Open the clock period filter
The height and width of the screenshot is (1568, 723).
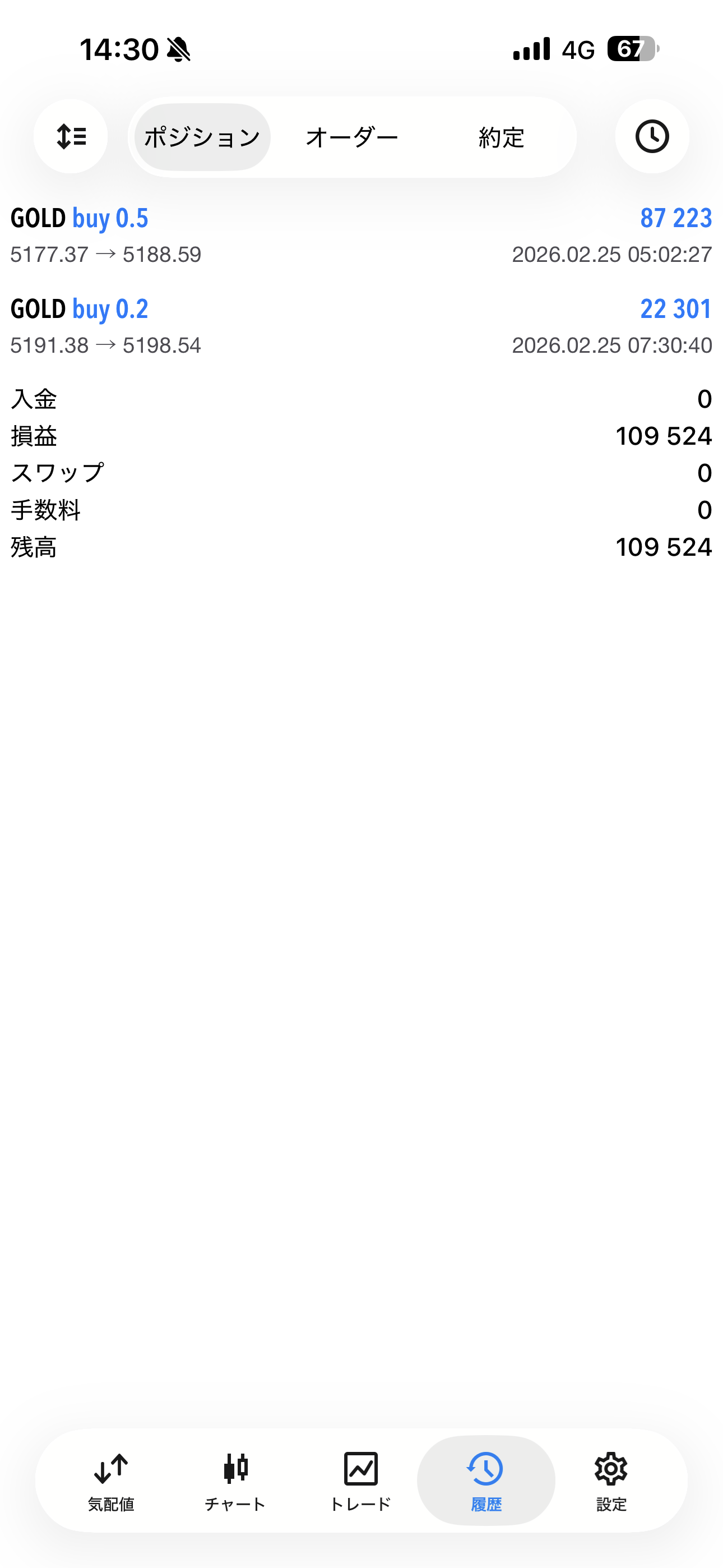652,136
